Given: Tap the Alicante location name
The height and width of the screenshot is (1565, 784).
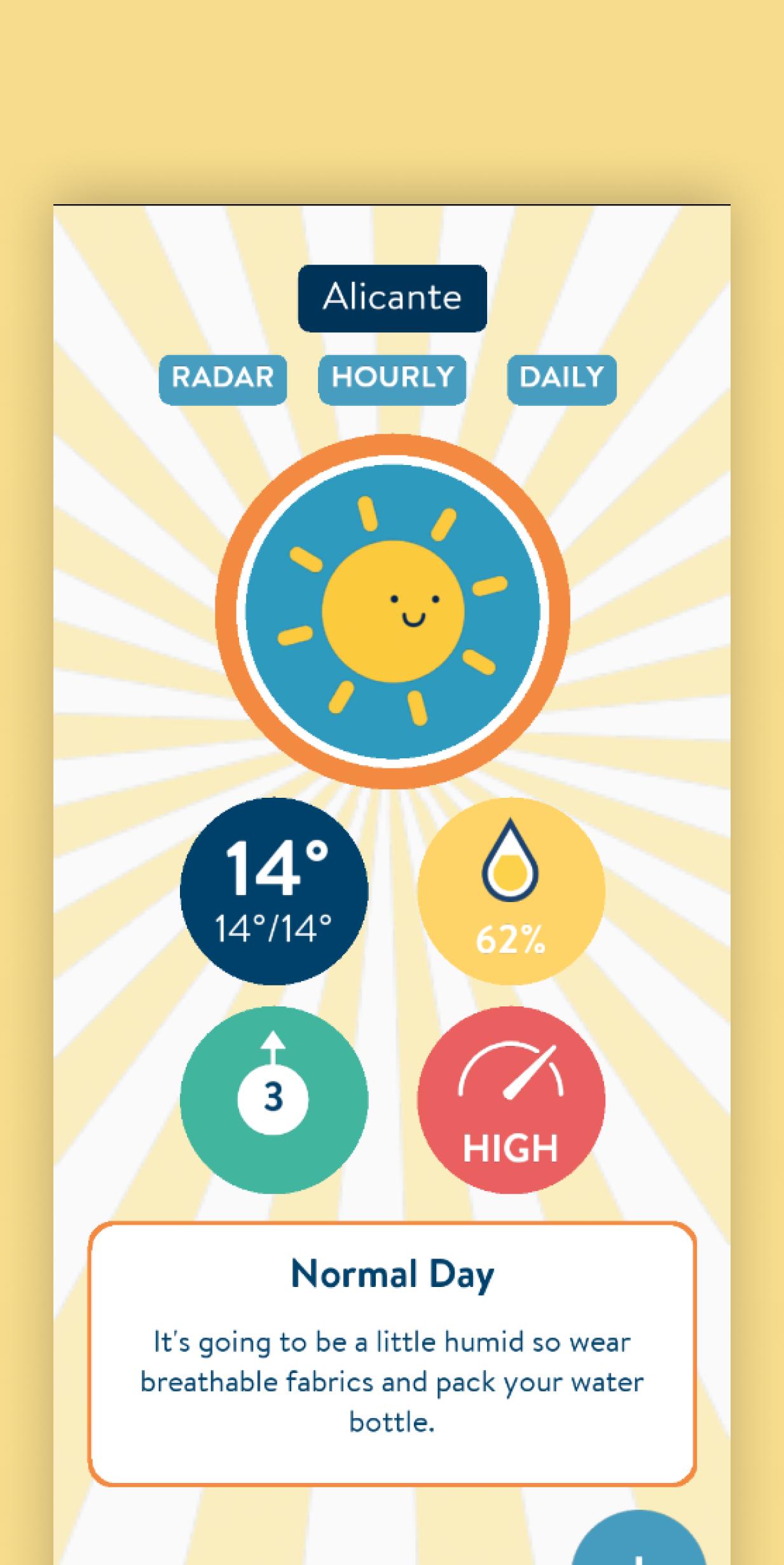Looking at the screenshot, I should (x=392, y=297).
